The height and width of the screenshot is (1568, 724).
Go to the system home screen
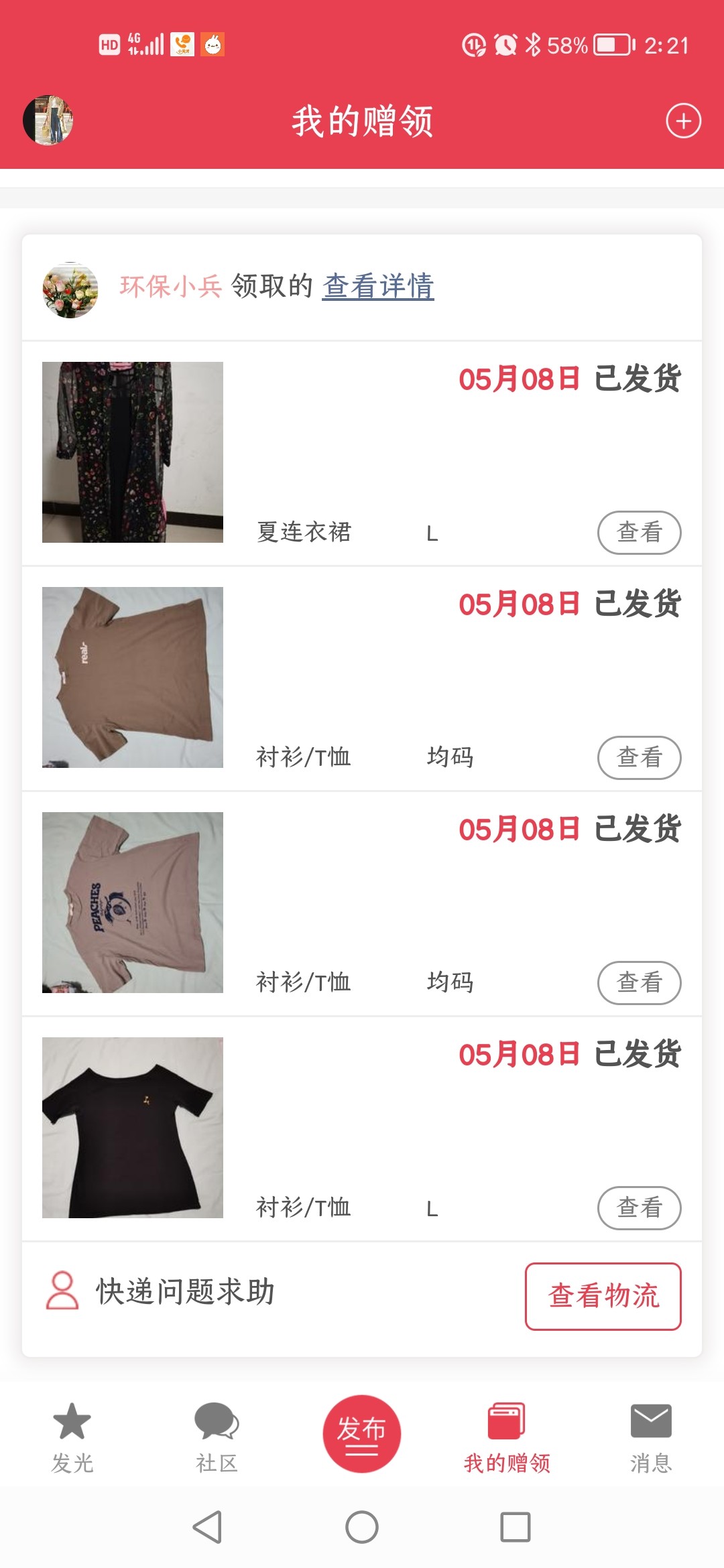(x=362, y=1527)
